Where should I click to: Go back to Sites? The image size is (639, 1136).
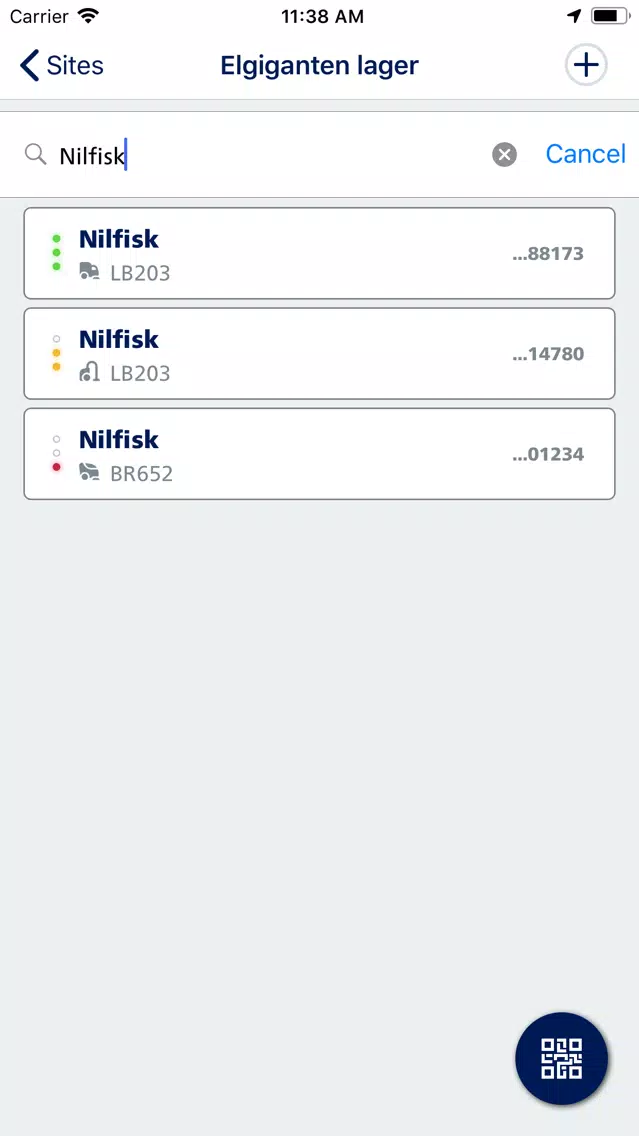(x=62, y=65)
